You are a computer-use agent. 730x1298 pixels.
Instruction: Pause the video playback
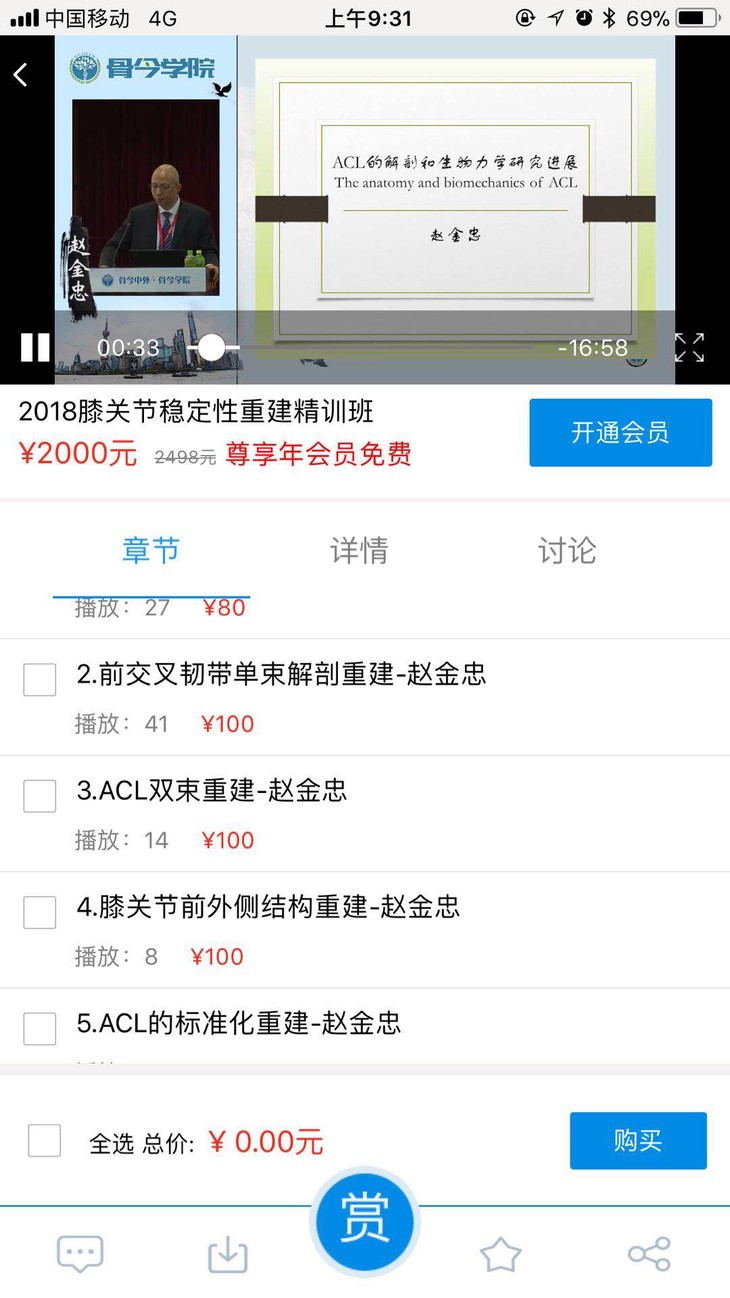coord(35,347)
